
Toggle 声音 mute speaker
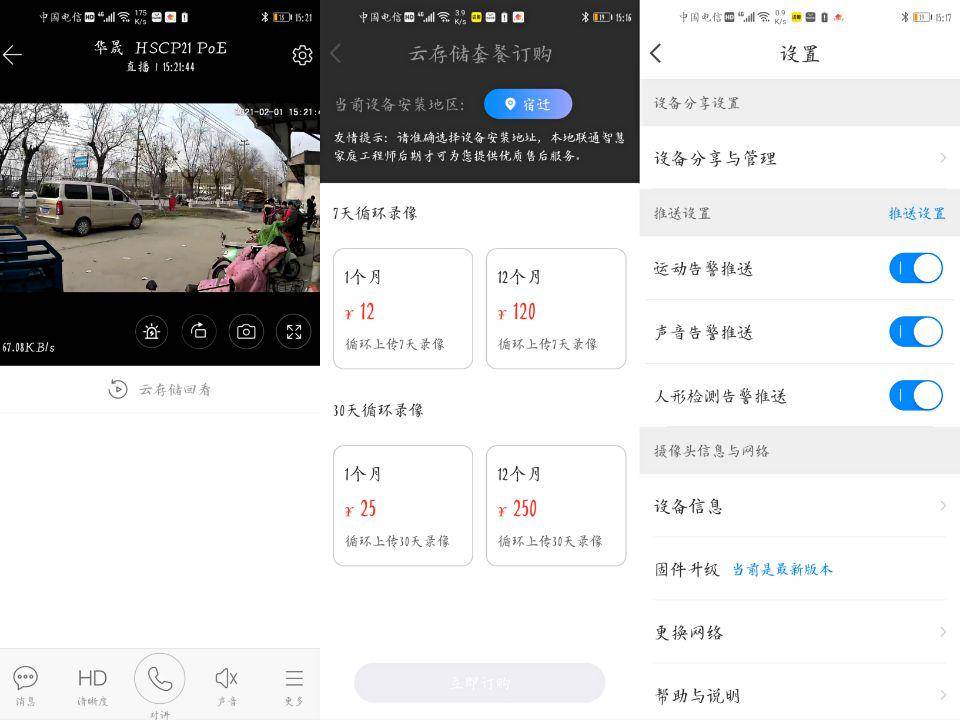pyautogui.click(x=227, y=685)
